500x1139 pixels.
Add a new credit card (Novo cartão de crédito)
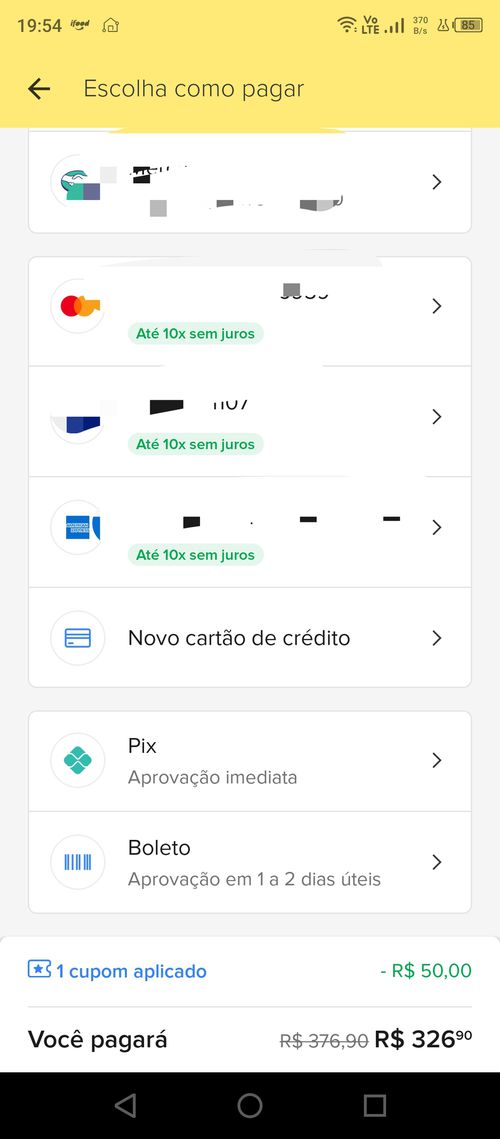point(250,638)
